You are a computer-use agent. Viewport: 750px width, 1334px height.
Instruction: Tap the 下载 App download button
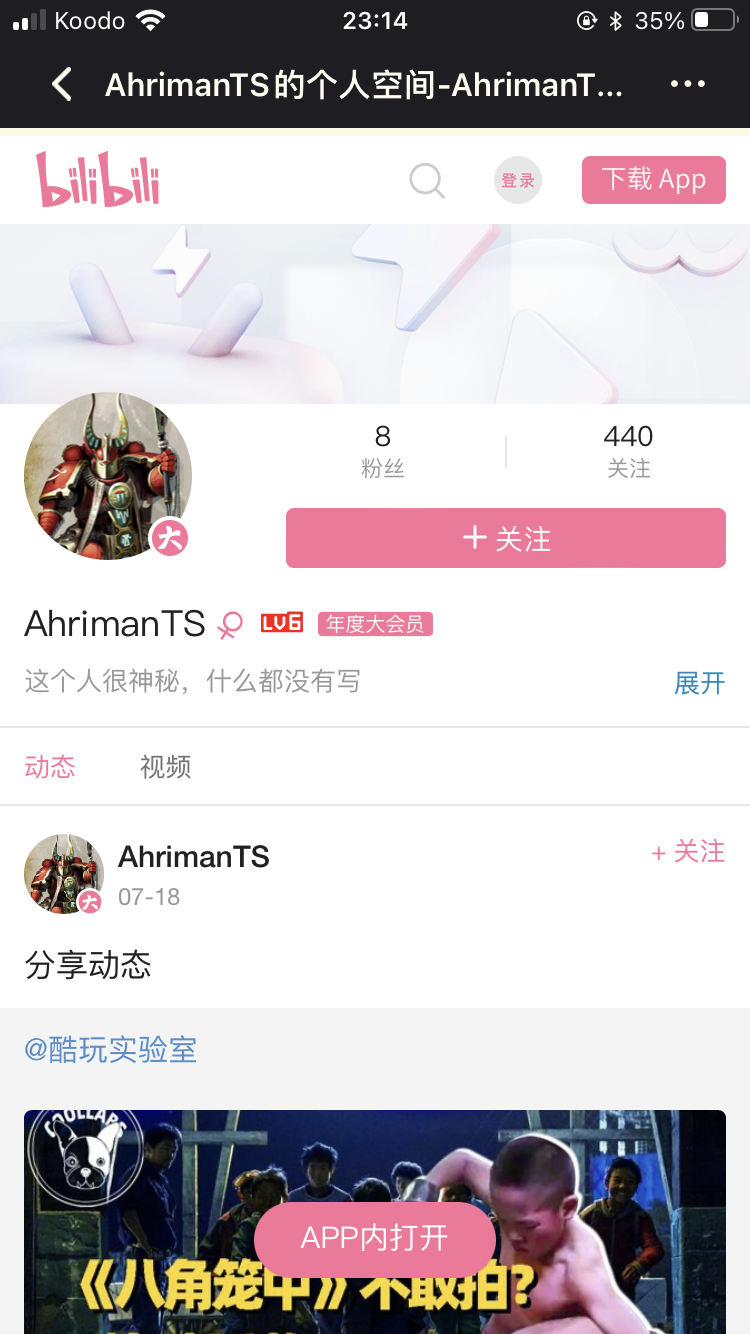[654, 180]
